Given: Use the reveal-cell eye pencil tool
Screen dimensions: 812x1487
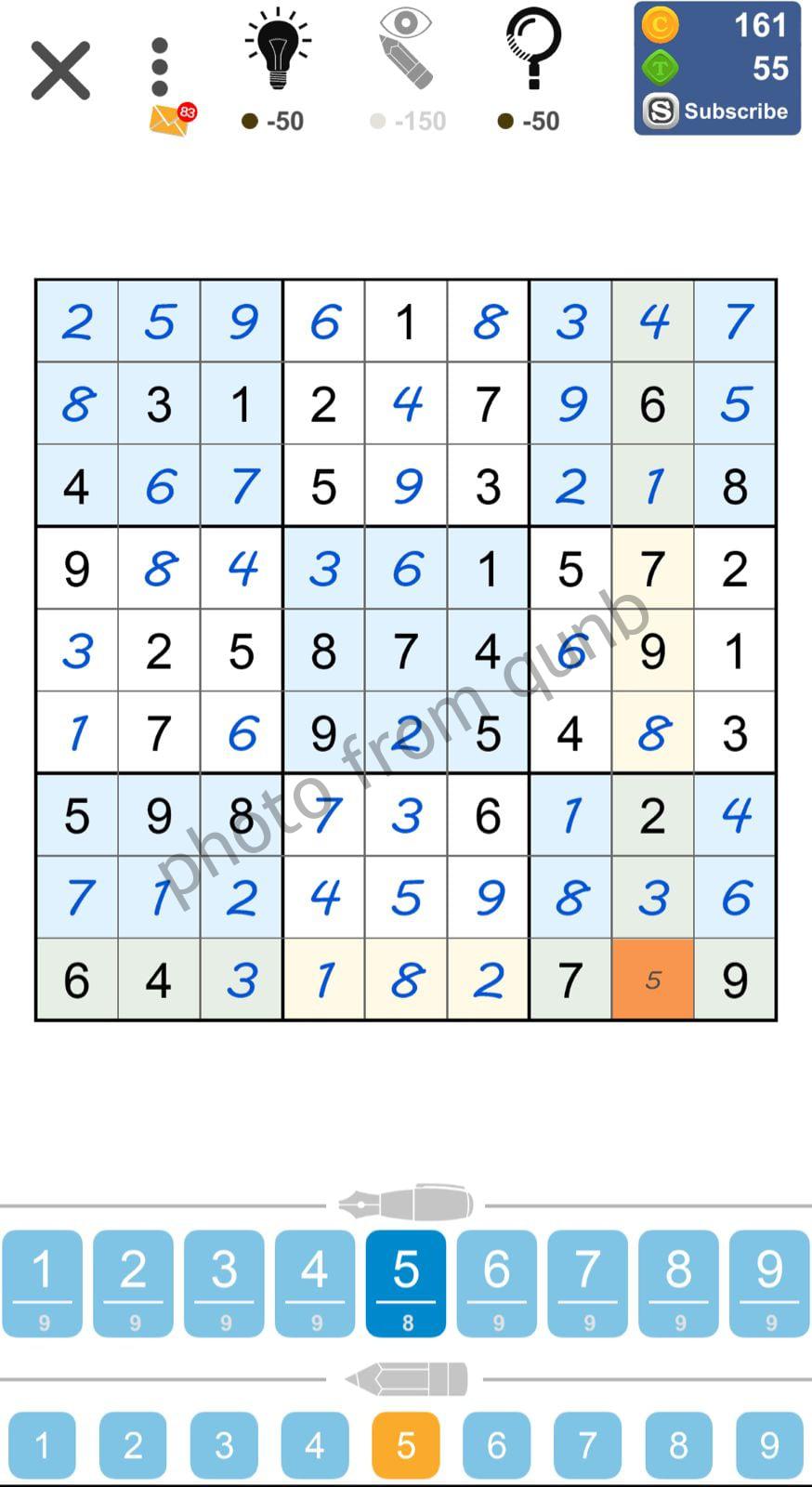Looking at the screenshot, I should point(406,51).
